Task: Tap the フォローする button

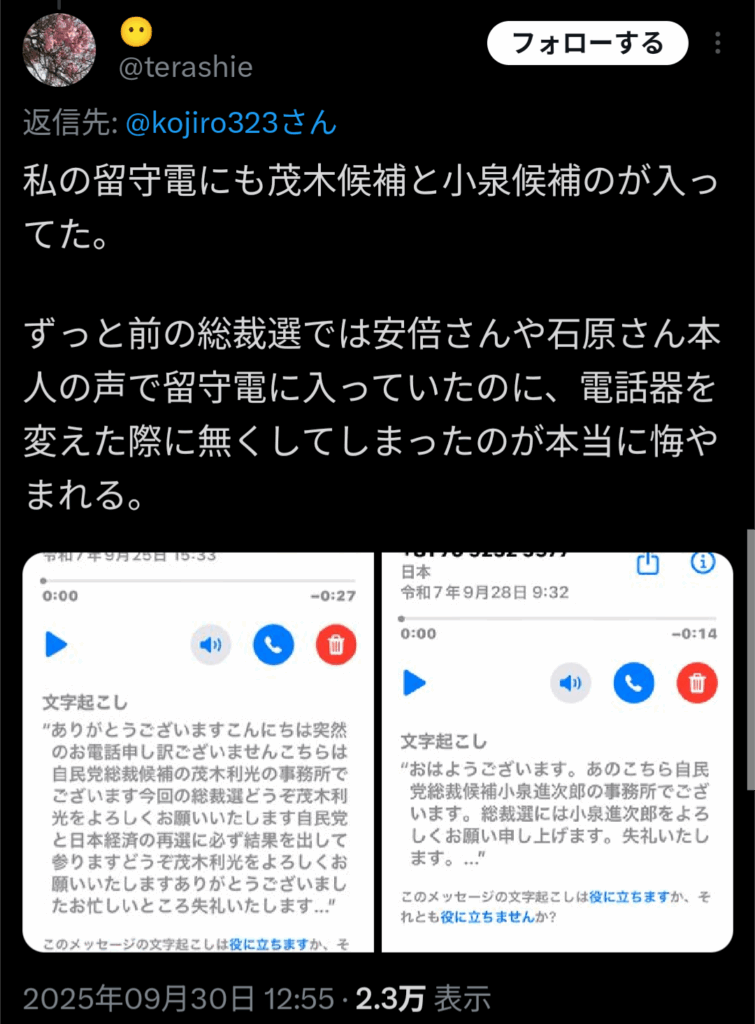Action: coord(587,43)
